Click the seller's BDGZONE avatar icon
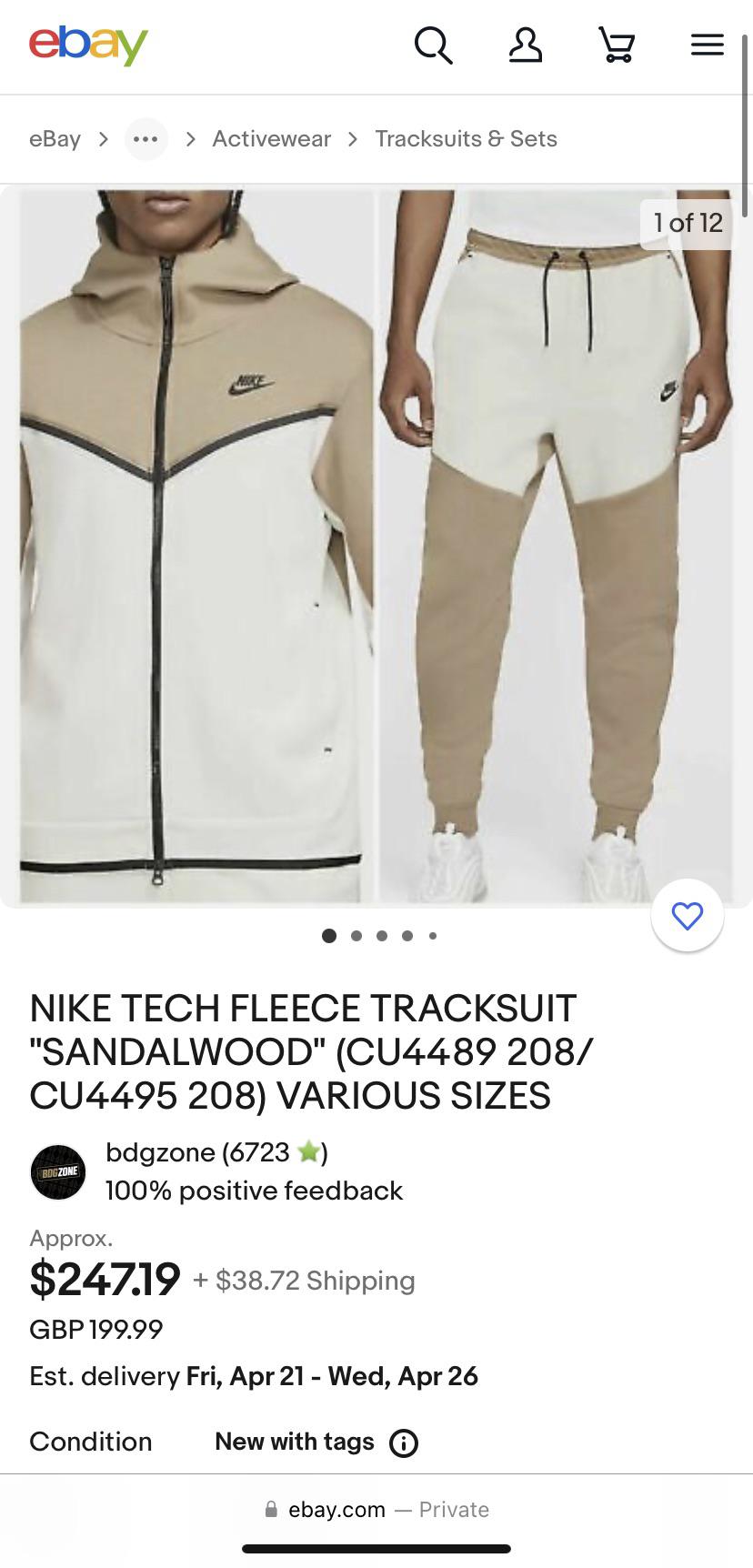753x1568 pixels. (x=57, y=1171)
